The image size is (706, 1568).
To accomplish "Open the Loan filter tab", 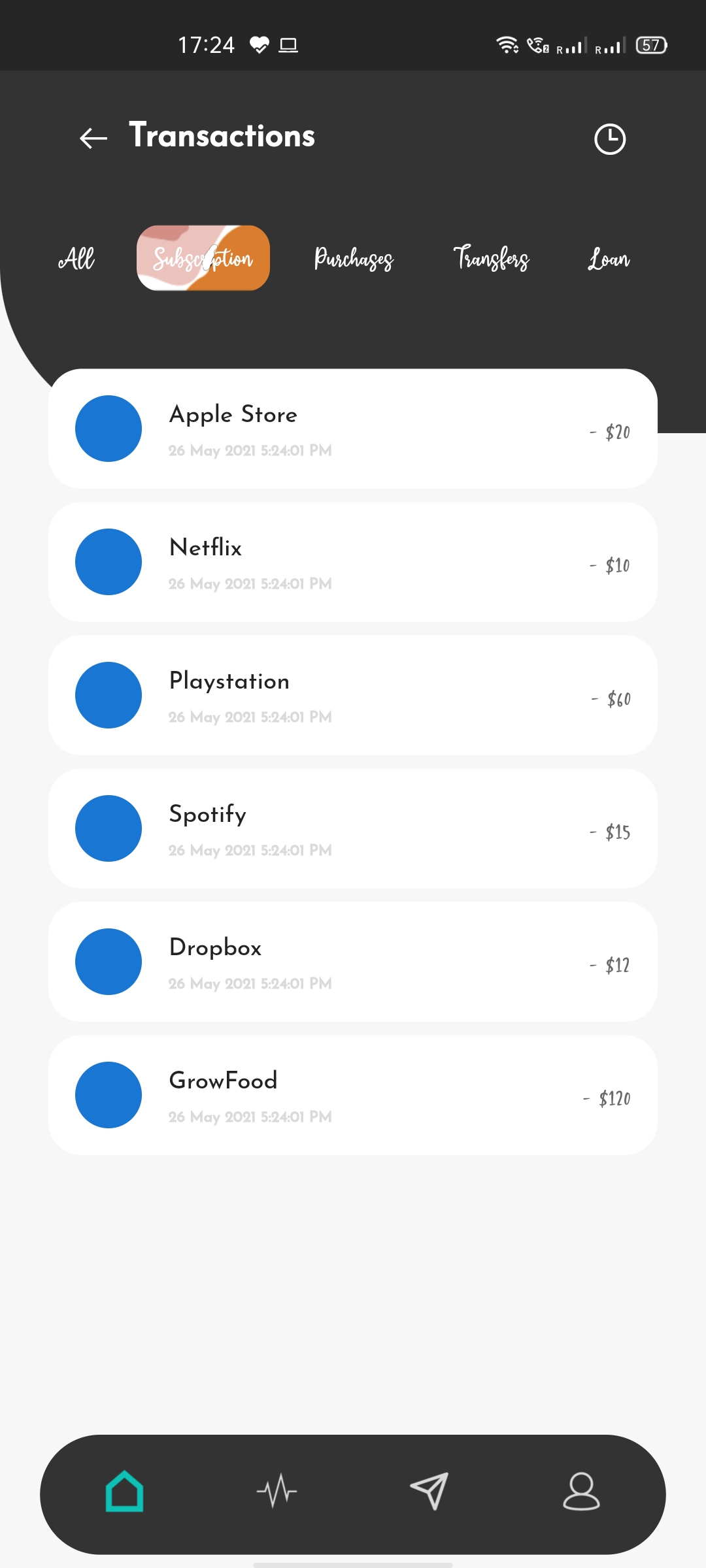I will click(609, 259).
